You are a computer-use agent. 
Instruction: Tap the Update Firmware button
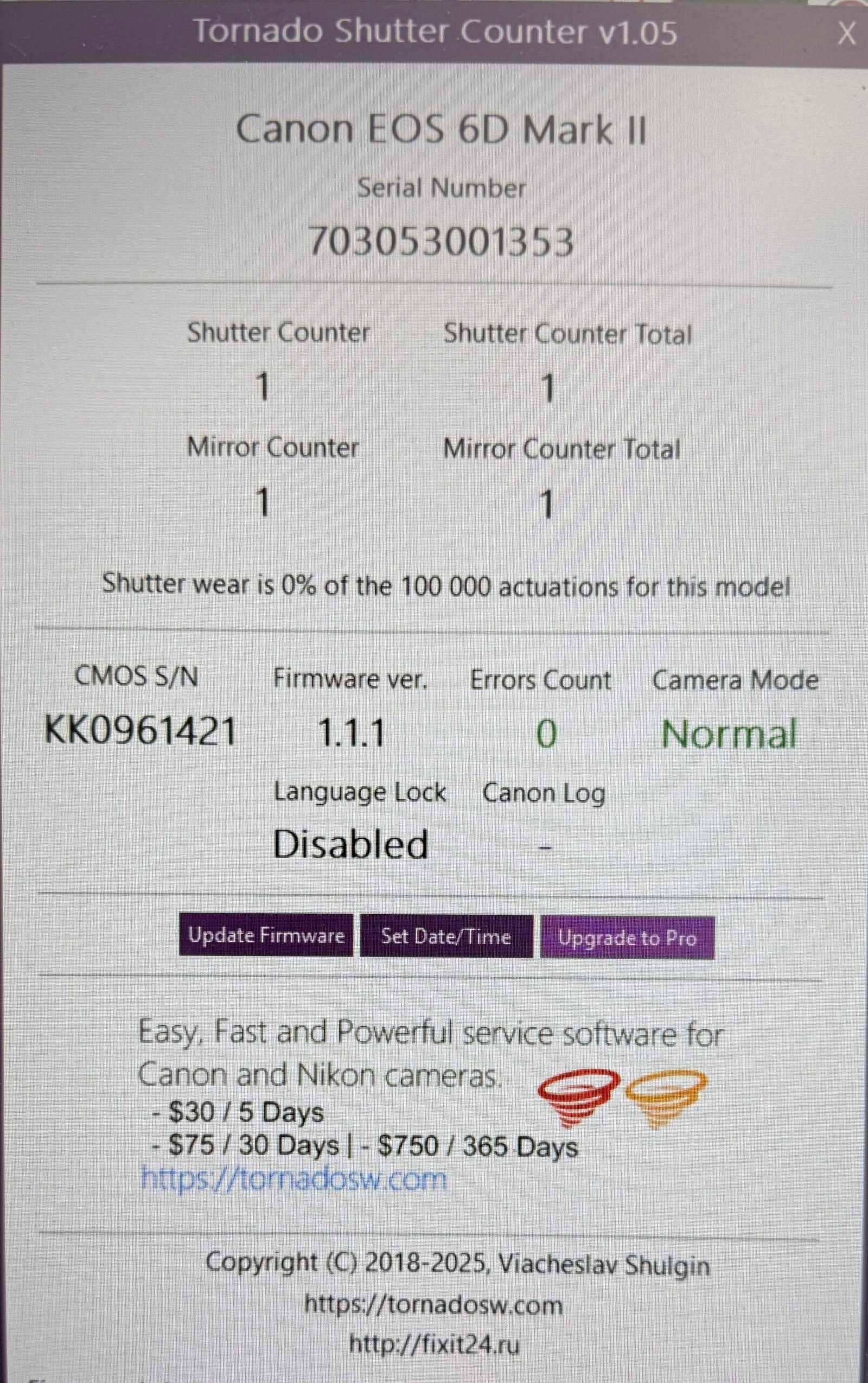pos(266,935)
